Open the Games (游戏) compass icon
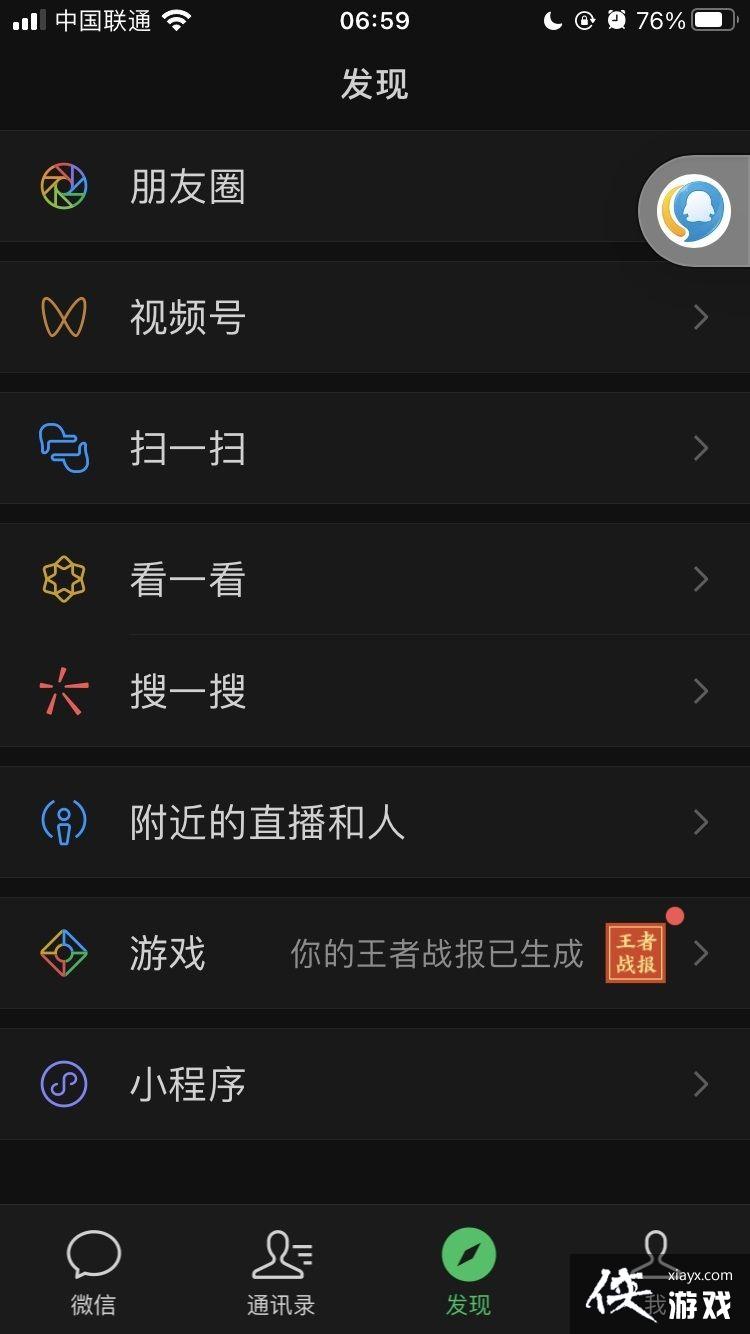 pyautogui.click(x=63, y=954)
